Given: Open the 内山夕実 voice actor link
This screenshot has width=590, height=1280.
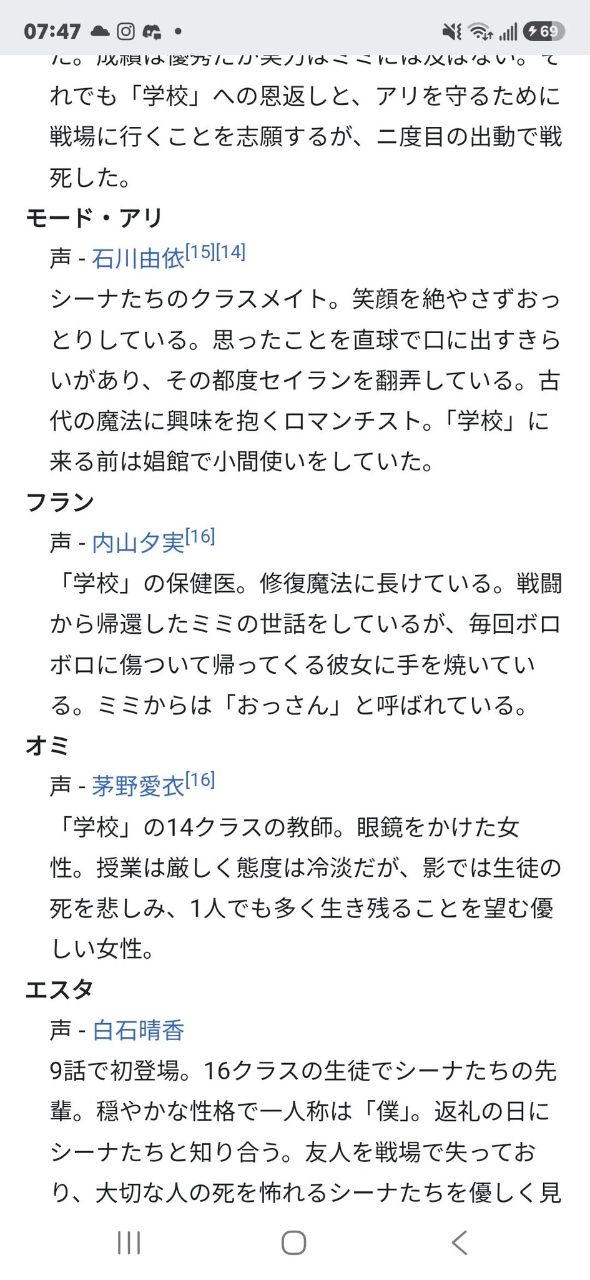Looking at the screenshot, I should click(x=138, y=542).
